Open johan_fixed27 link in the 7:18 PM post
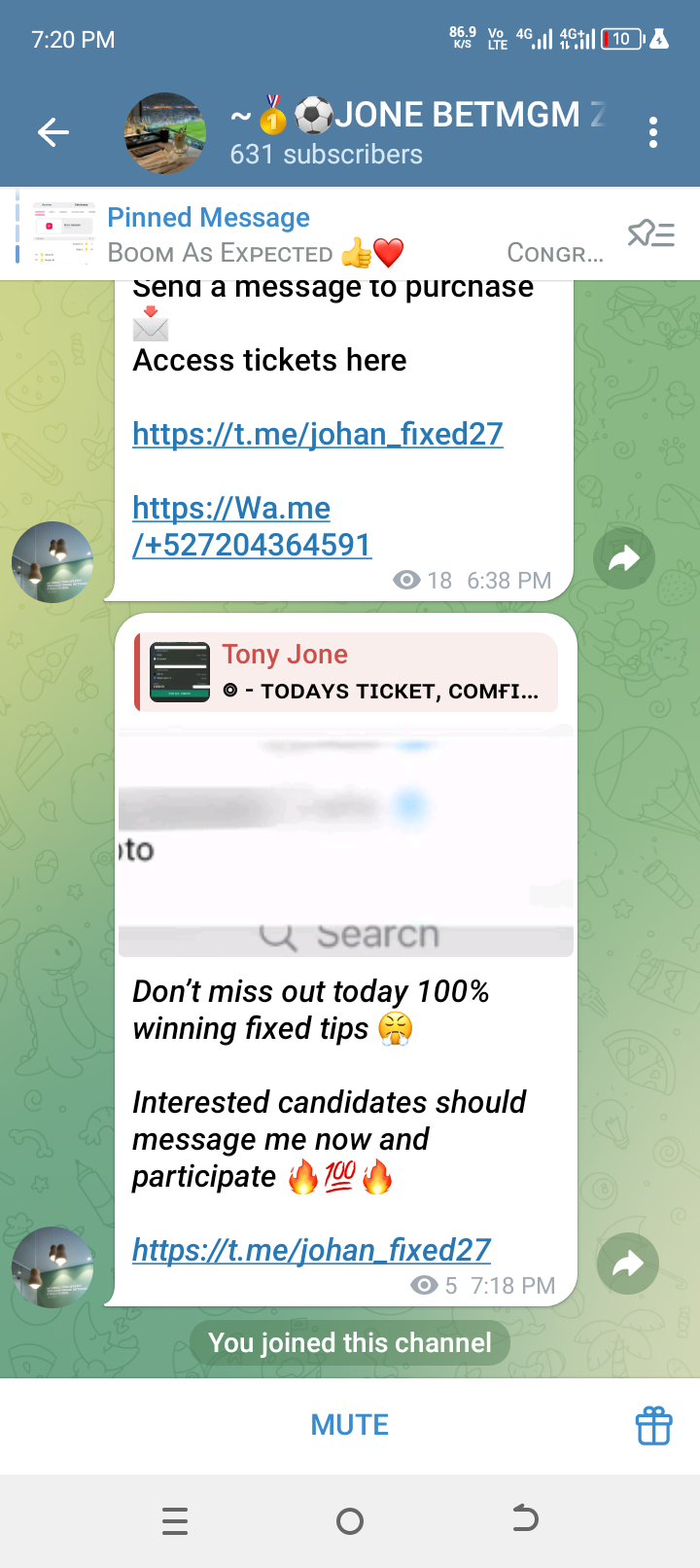The height and width of the screenshot is (1568, 700). click(311, 1250)
